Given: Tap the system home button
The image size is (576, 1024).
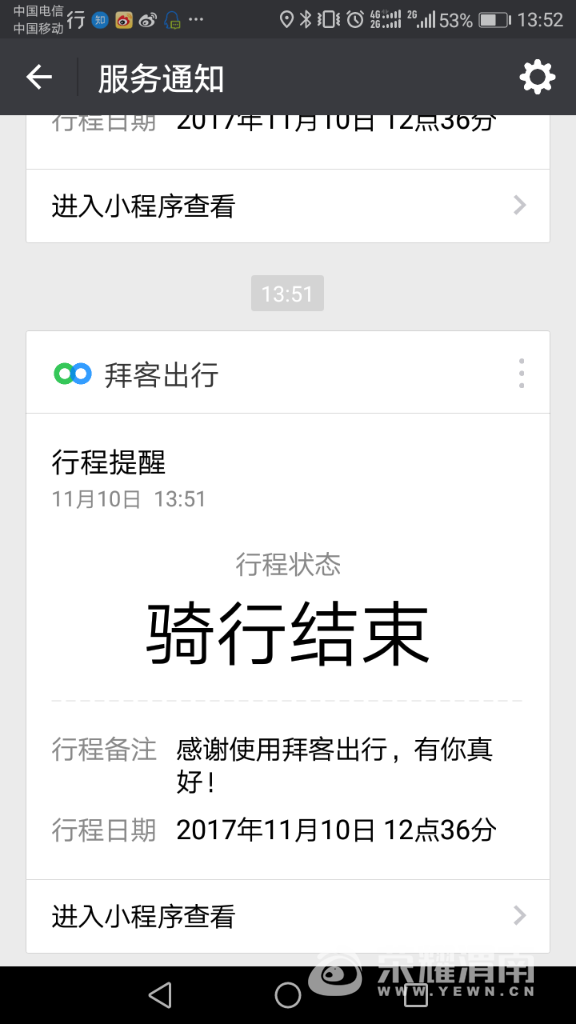Looking at the screenshot, I should coord(287,995).
